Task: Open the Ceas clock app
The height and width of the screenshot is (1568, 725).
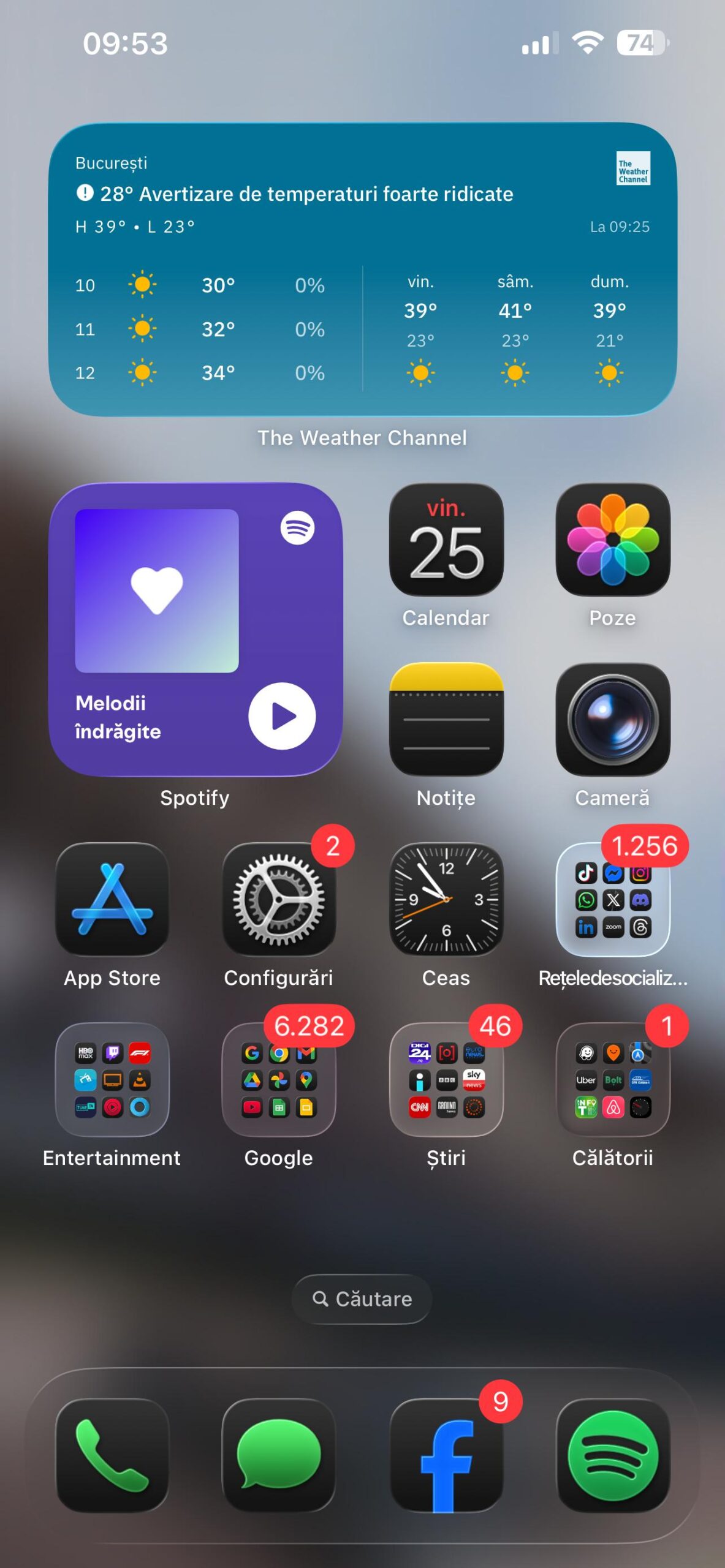Action: [x=446, y=899]
